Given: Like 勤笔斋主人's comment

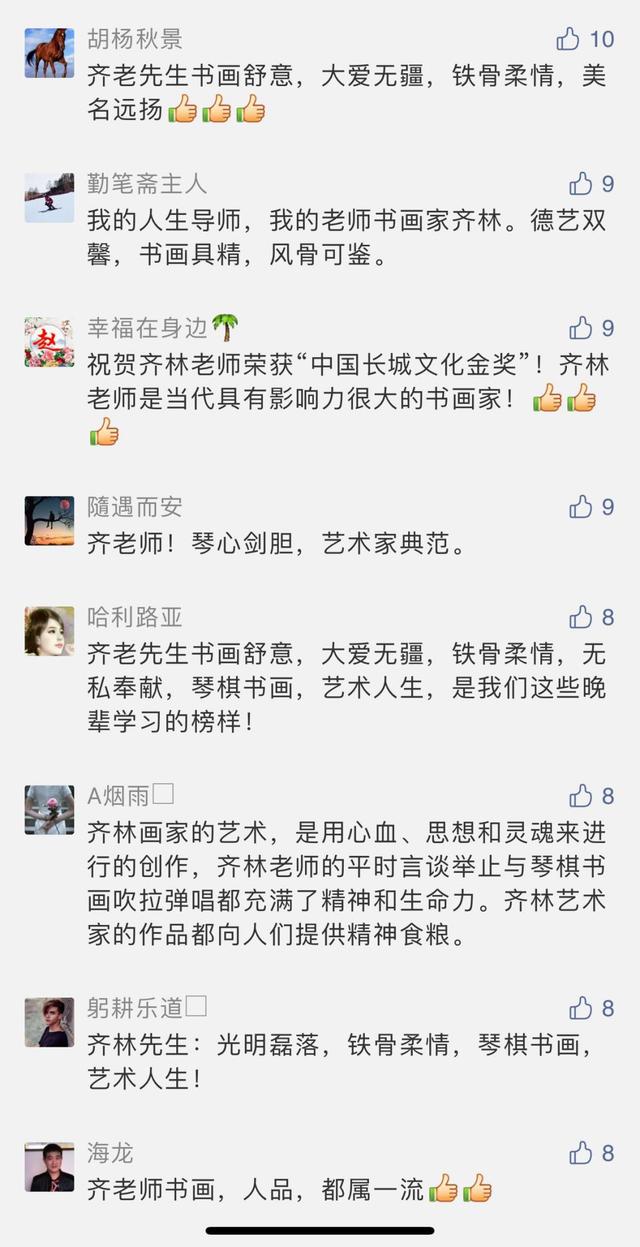Looking at the screenshot, I should pos(581,183).
